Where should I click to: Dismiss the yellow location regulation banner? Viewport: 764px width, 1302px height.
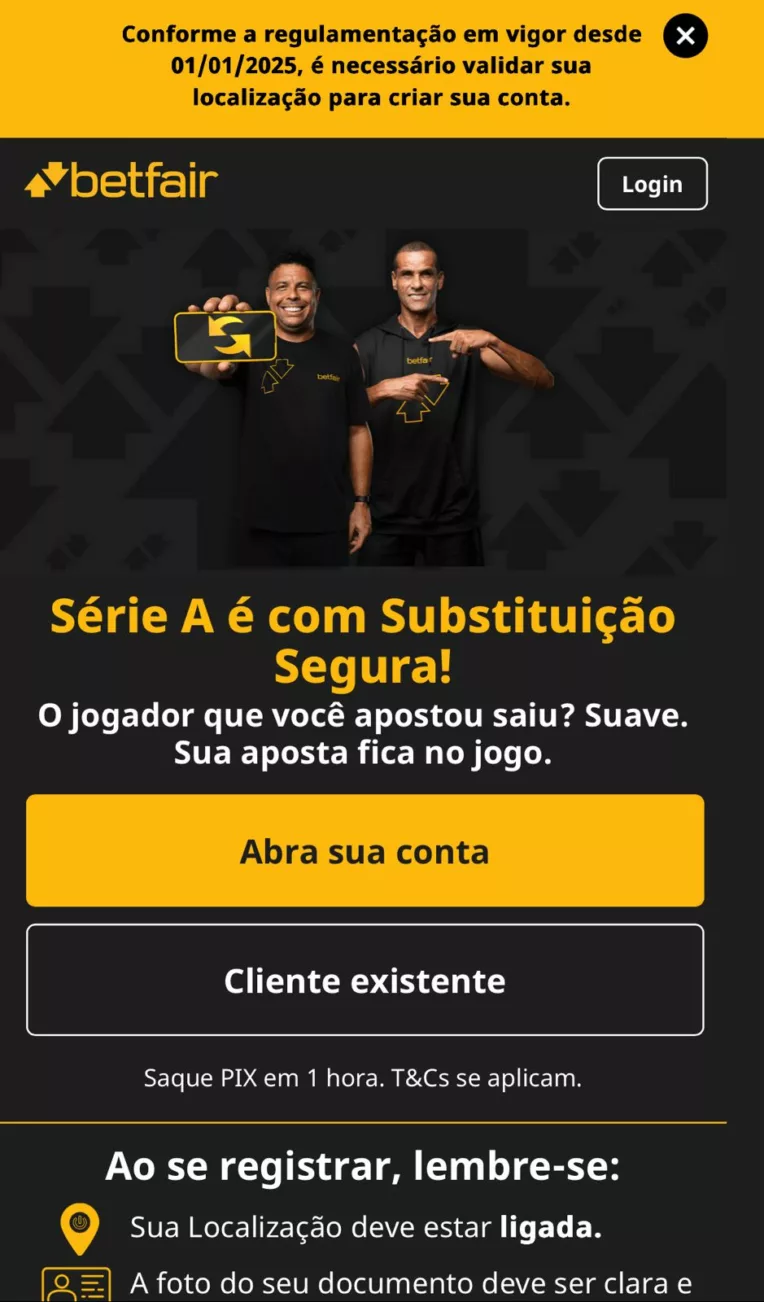(685, 37)
